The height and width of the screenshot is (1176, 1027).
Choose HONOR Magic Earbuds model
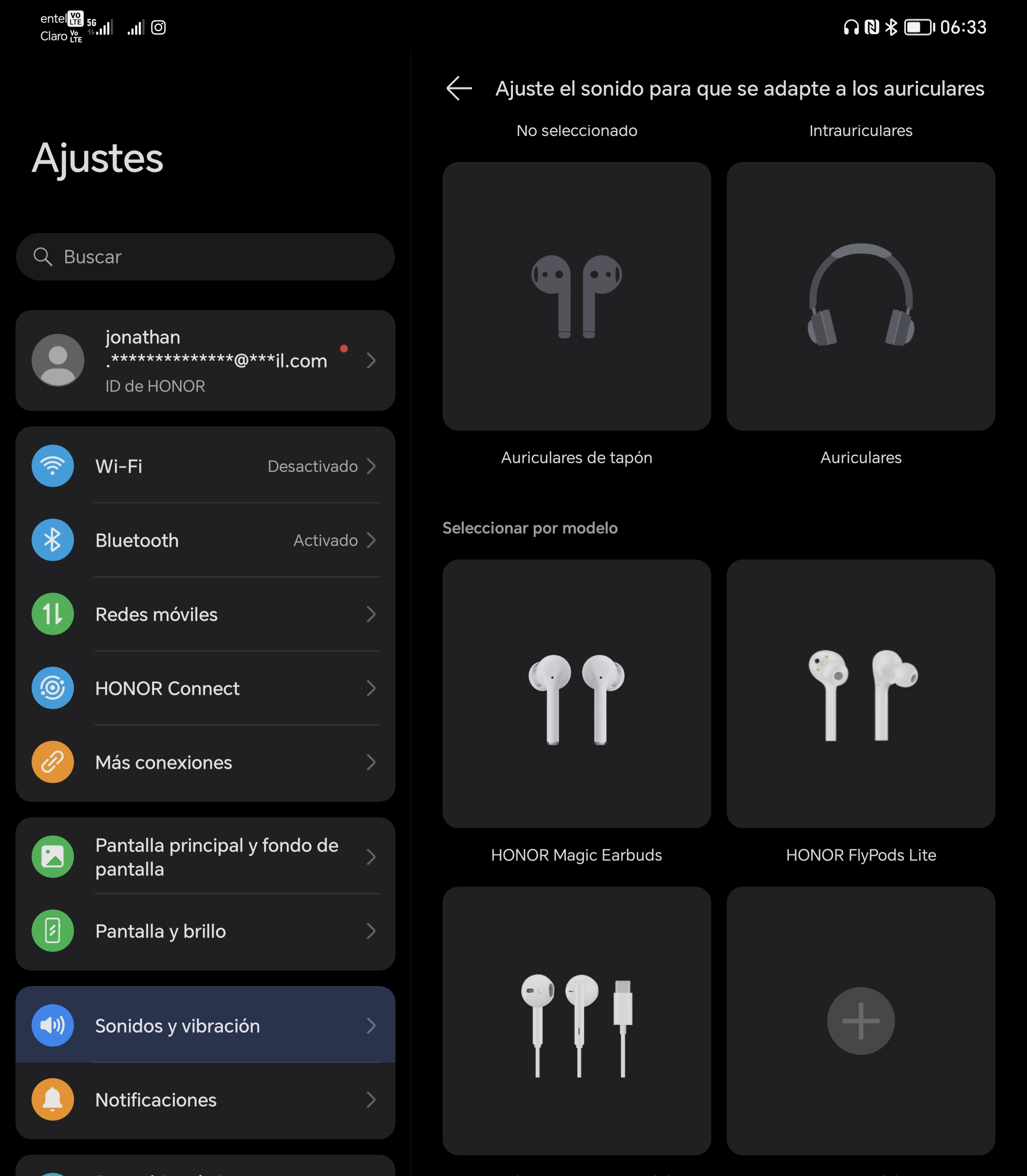pyautogui.click(x=577, y=694)
